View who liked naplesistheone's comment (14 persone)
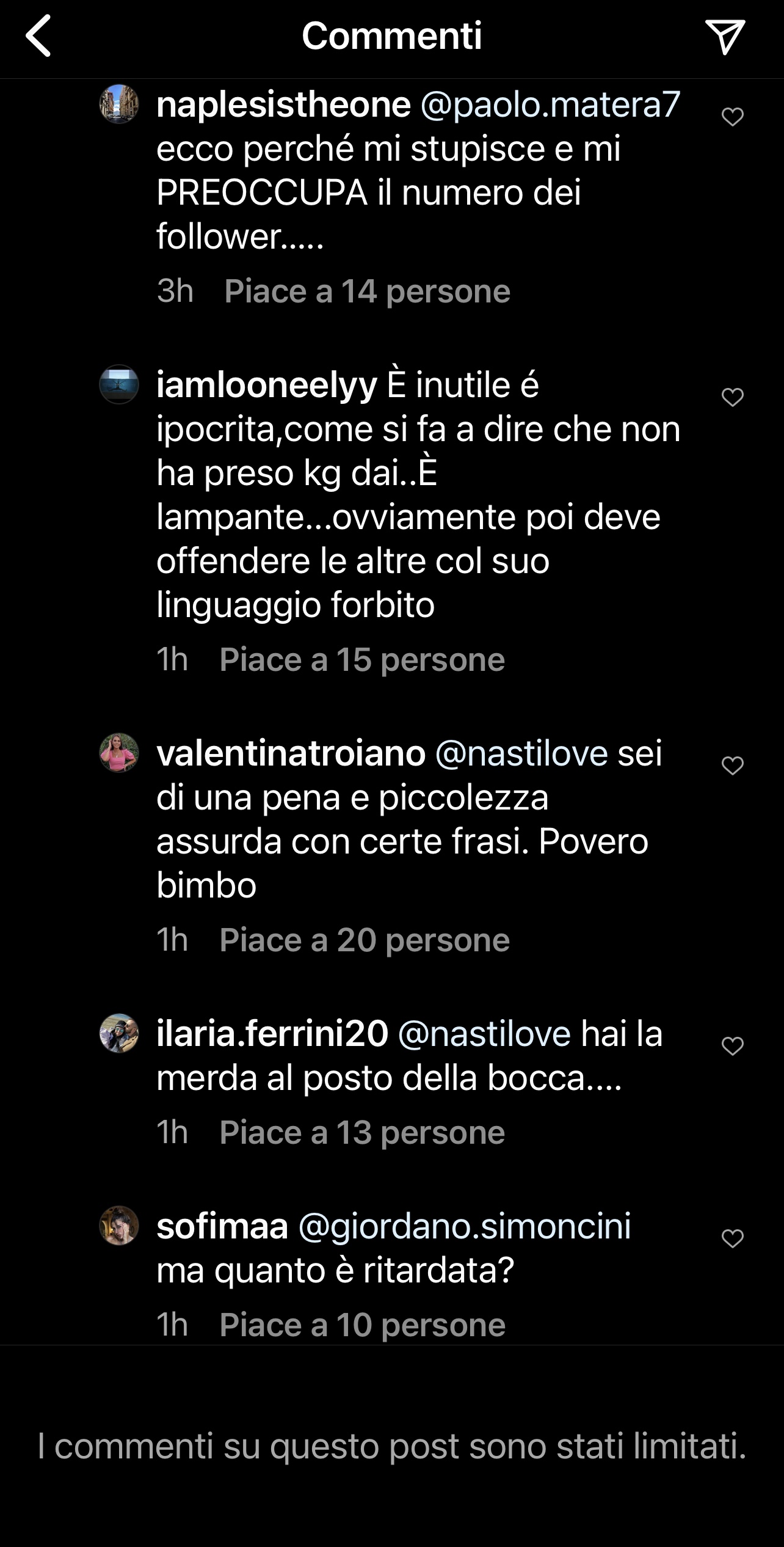Image resolution: width=784 pixels, height=1547 pixels. [367, 291]
